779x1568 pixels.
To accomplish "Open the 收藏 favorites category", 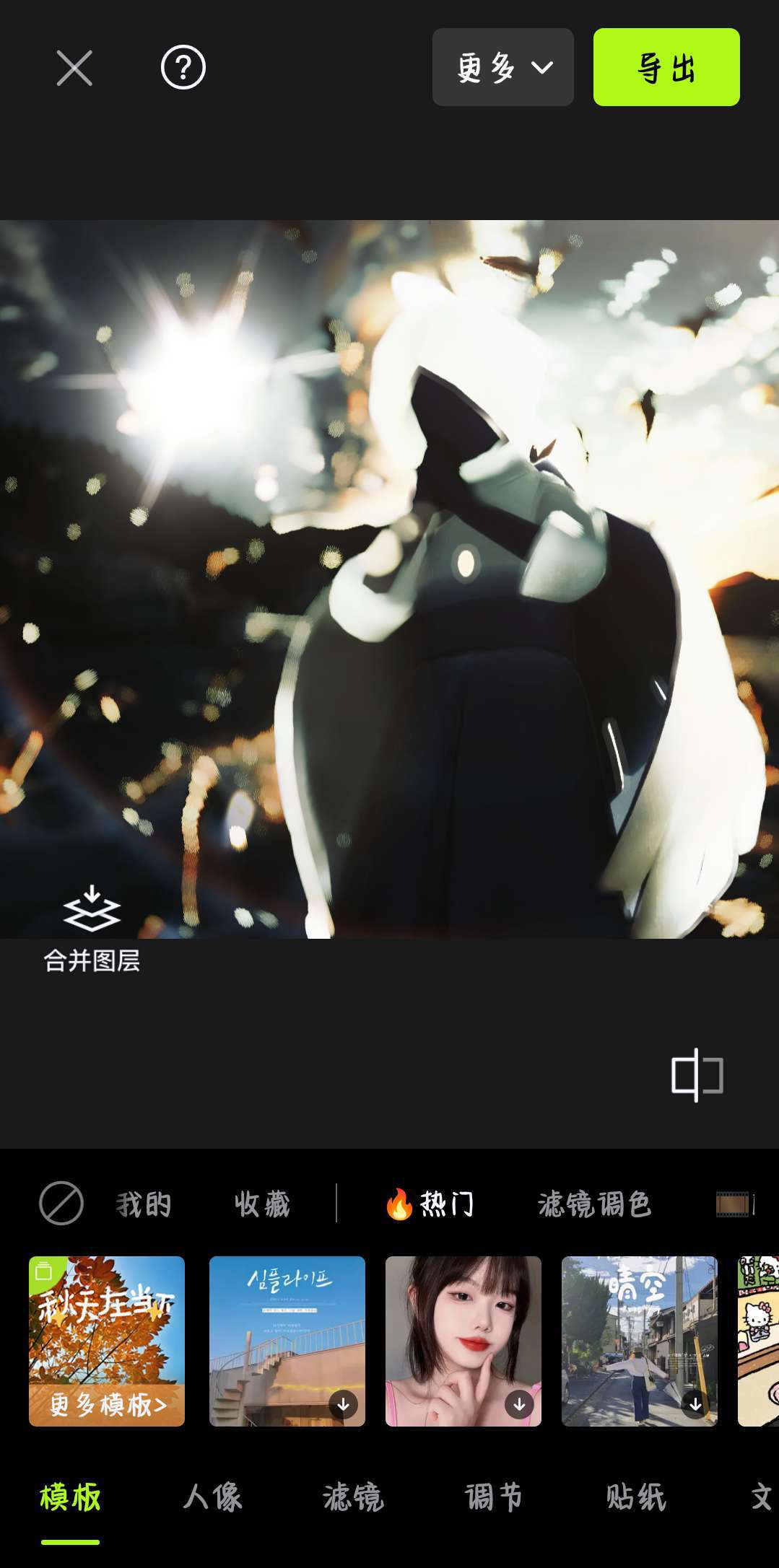I will tap(262, 1204).
